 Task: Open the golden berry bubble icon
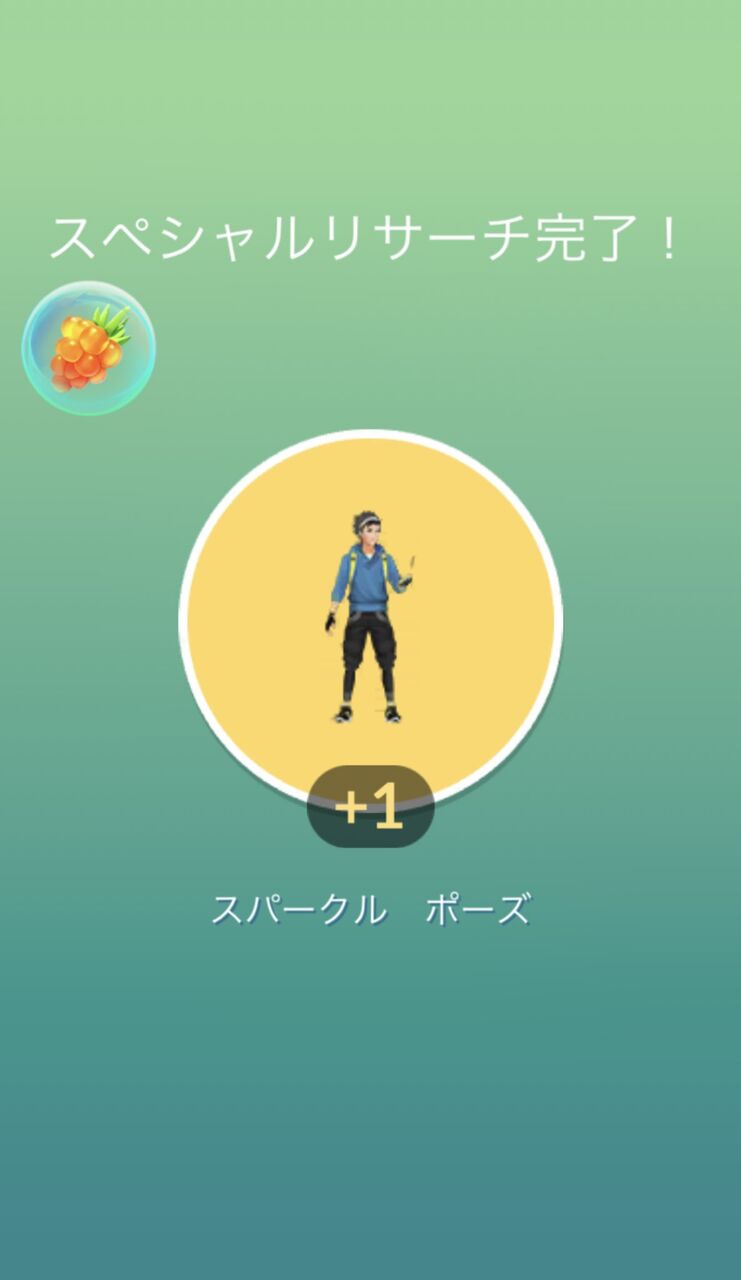[88, 348]
